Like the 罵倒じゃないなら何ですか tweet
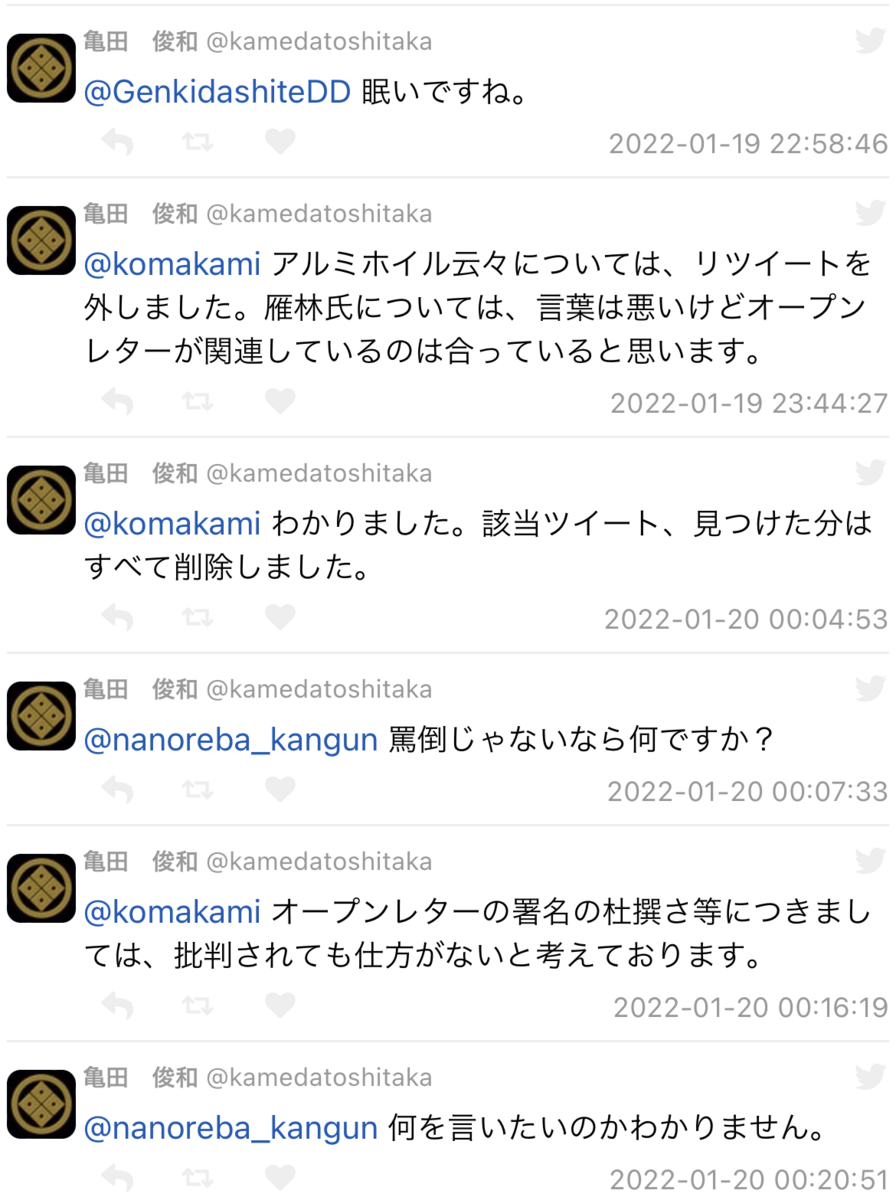This screenshot has height=1200, width=896. 281,790
